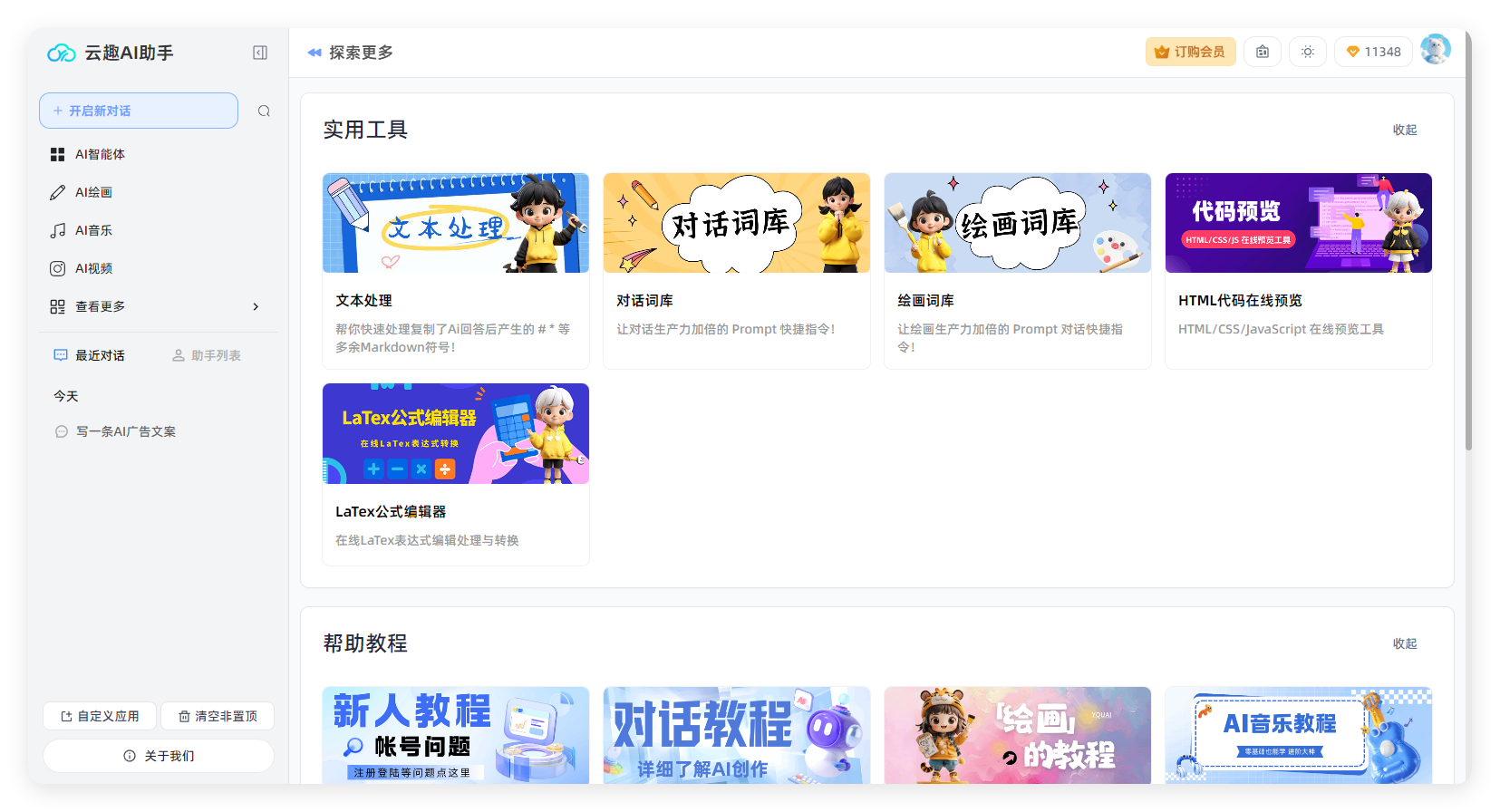Image resolution: width=1500 pixels, height=812 pixels.
Task: Open the search icon beside 开启新对话
Action: coord(264,111)
